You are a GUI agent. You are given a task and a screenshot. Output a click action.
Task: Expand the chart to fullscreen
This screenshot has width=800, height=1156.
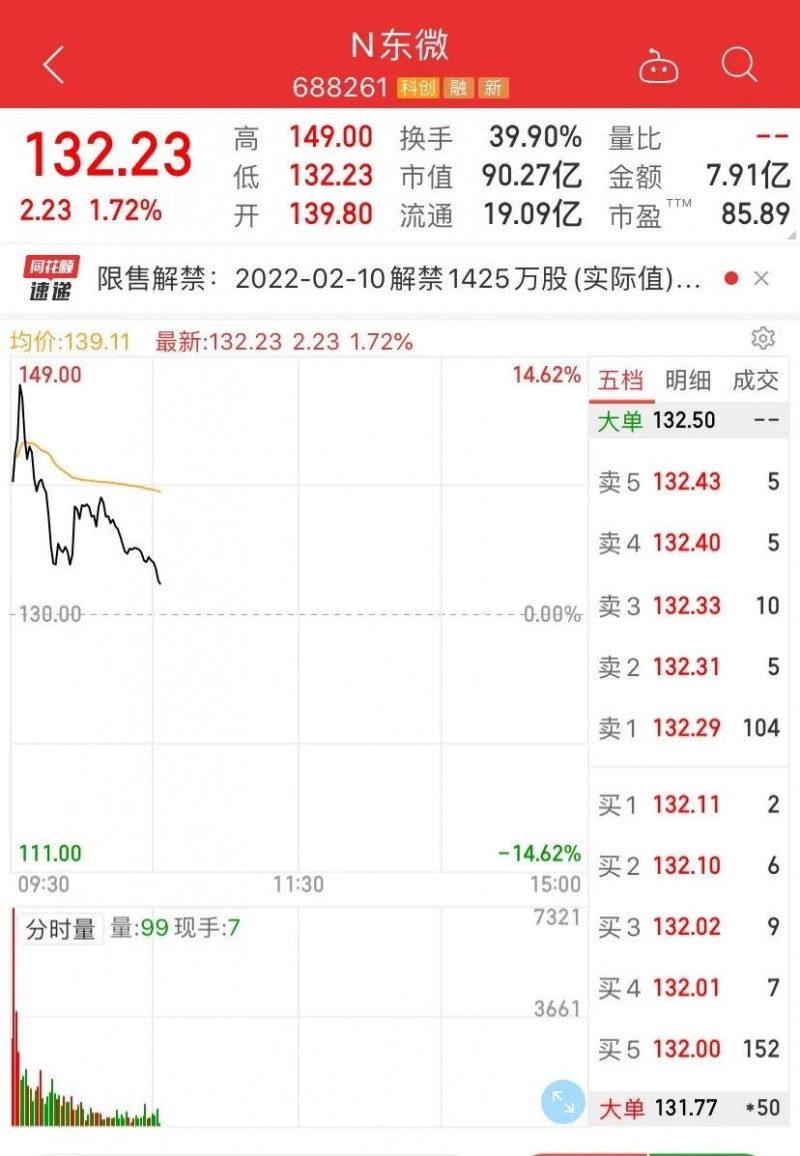563,1102
